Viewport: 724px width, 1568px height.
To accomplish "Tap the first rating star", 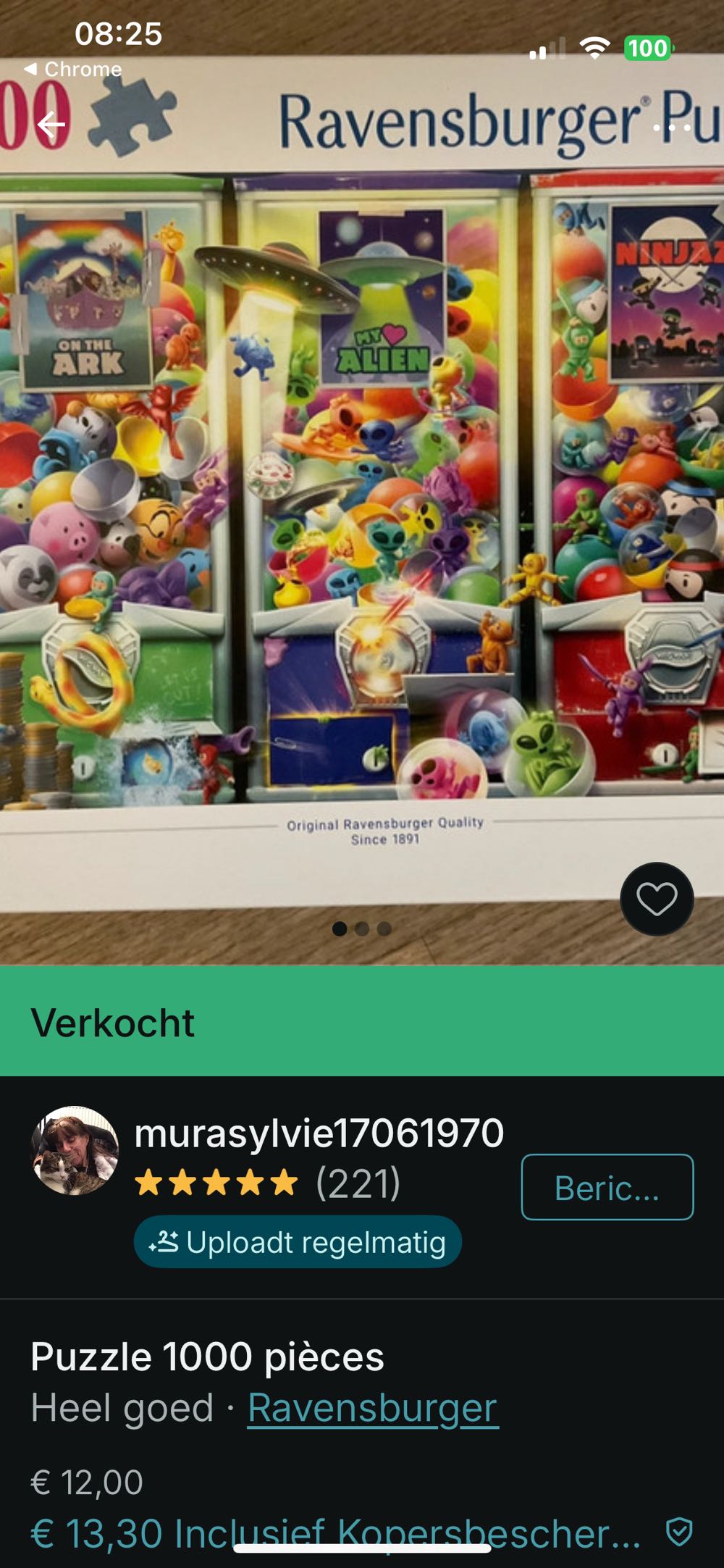I will [148, 1181].
